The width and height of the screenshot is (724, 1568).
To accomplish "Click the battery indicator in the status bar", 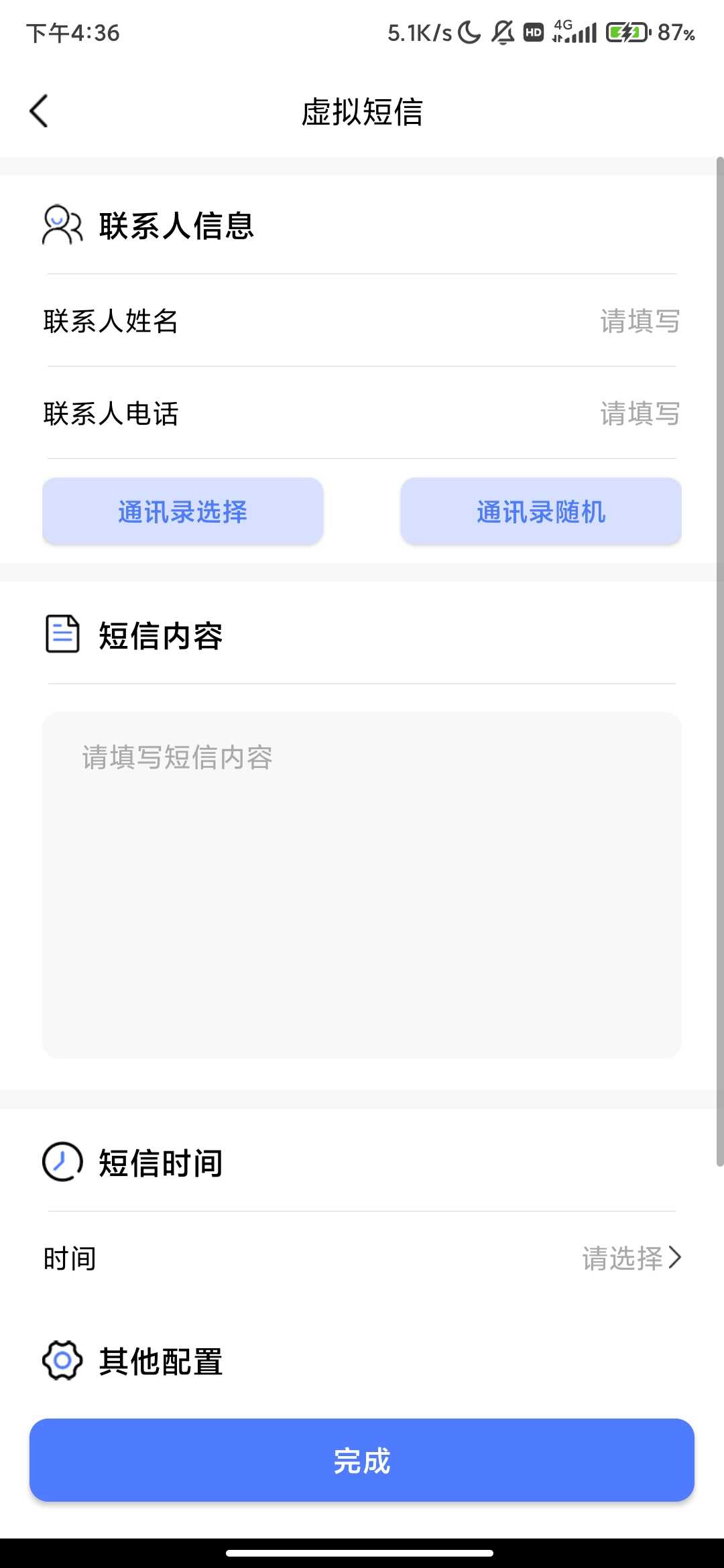I will coord(625,31).
